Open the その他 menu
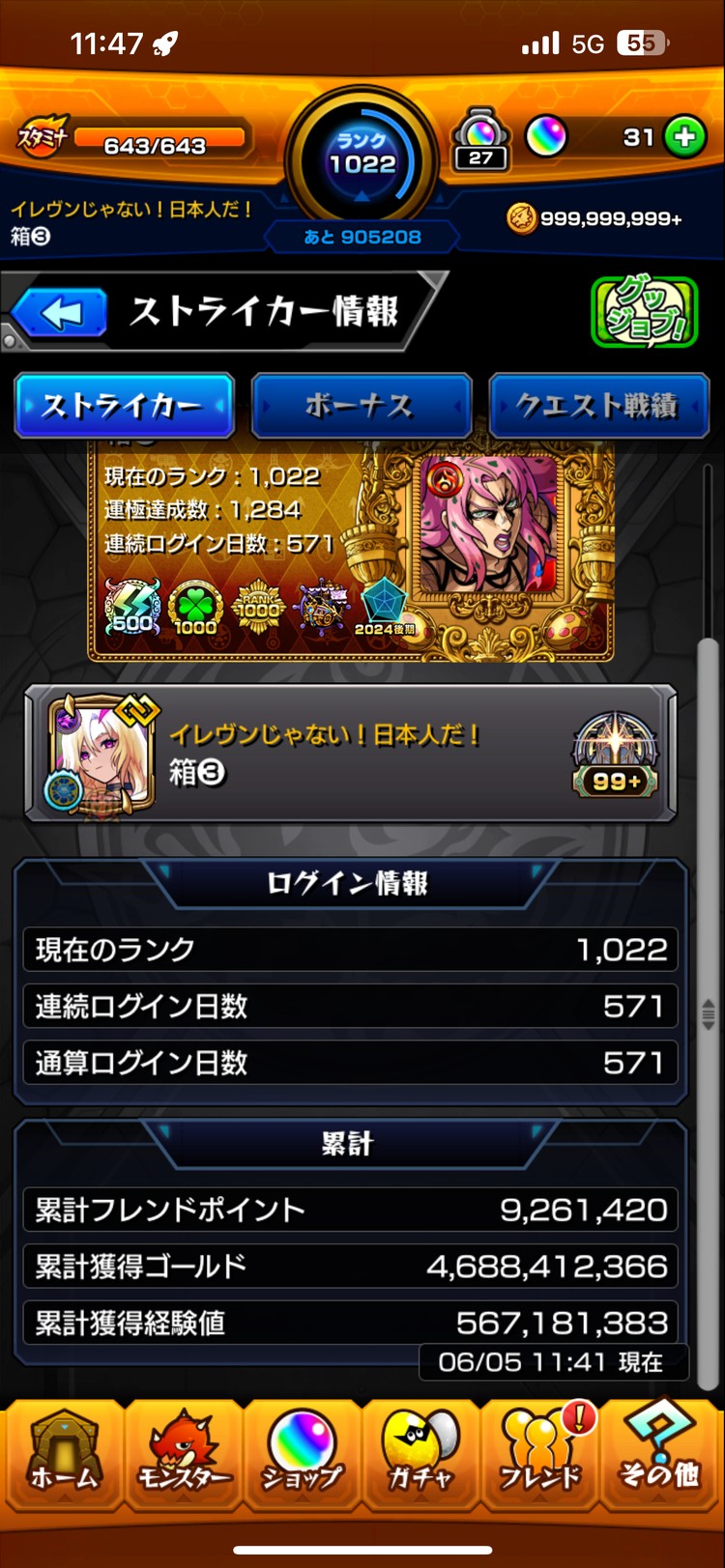The image size is (725, 1568). [x=660, y=1453]
